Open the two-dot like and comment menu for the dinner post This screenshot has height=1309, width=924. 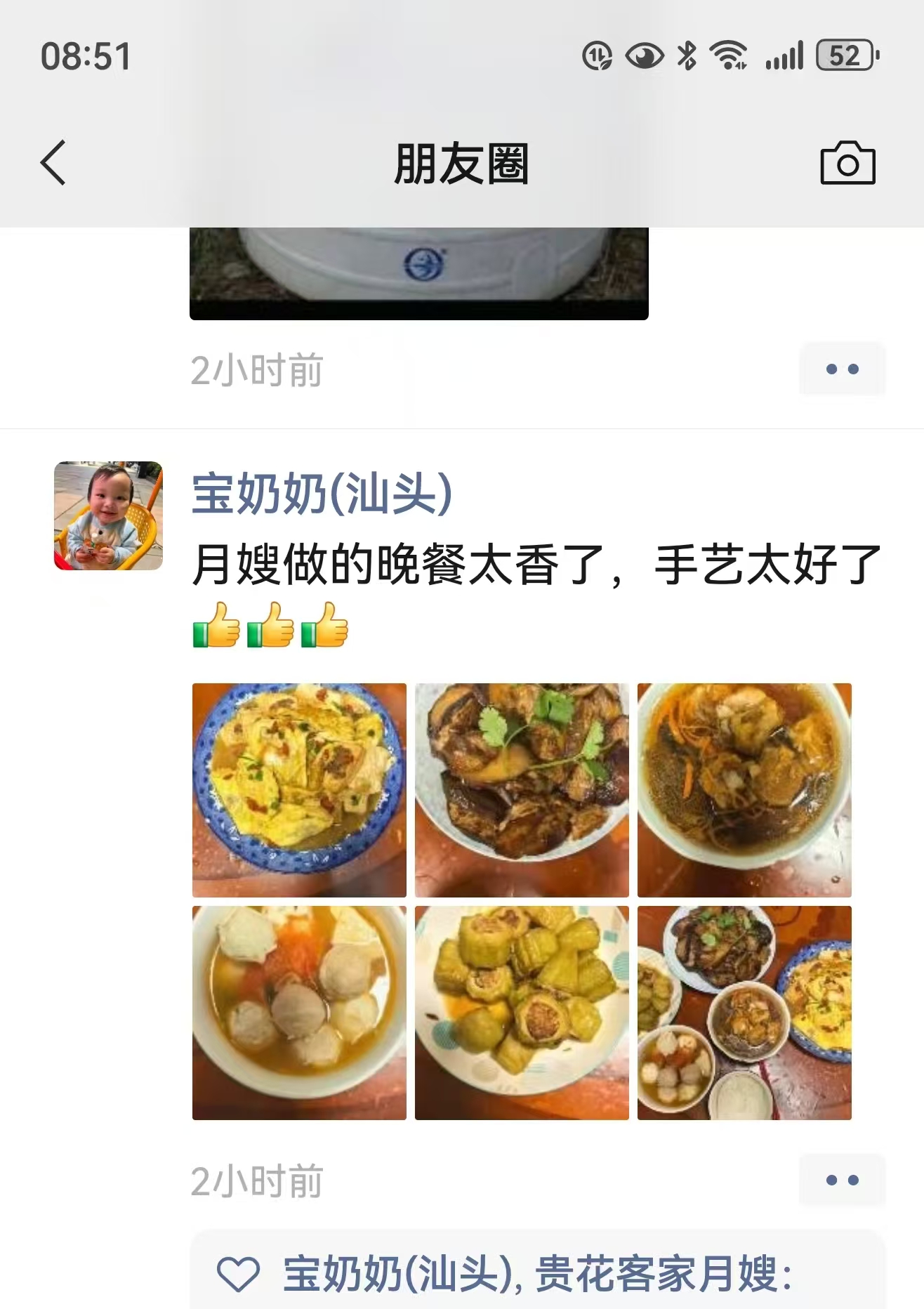click(x=842, y=1180)
